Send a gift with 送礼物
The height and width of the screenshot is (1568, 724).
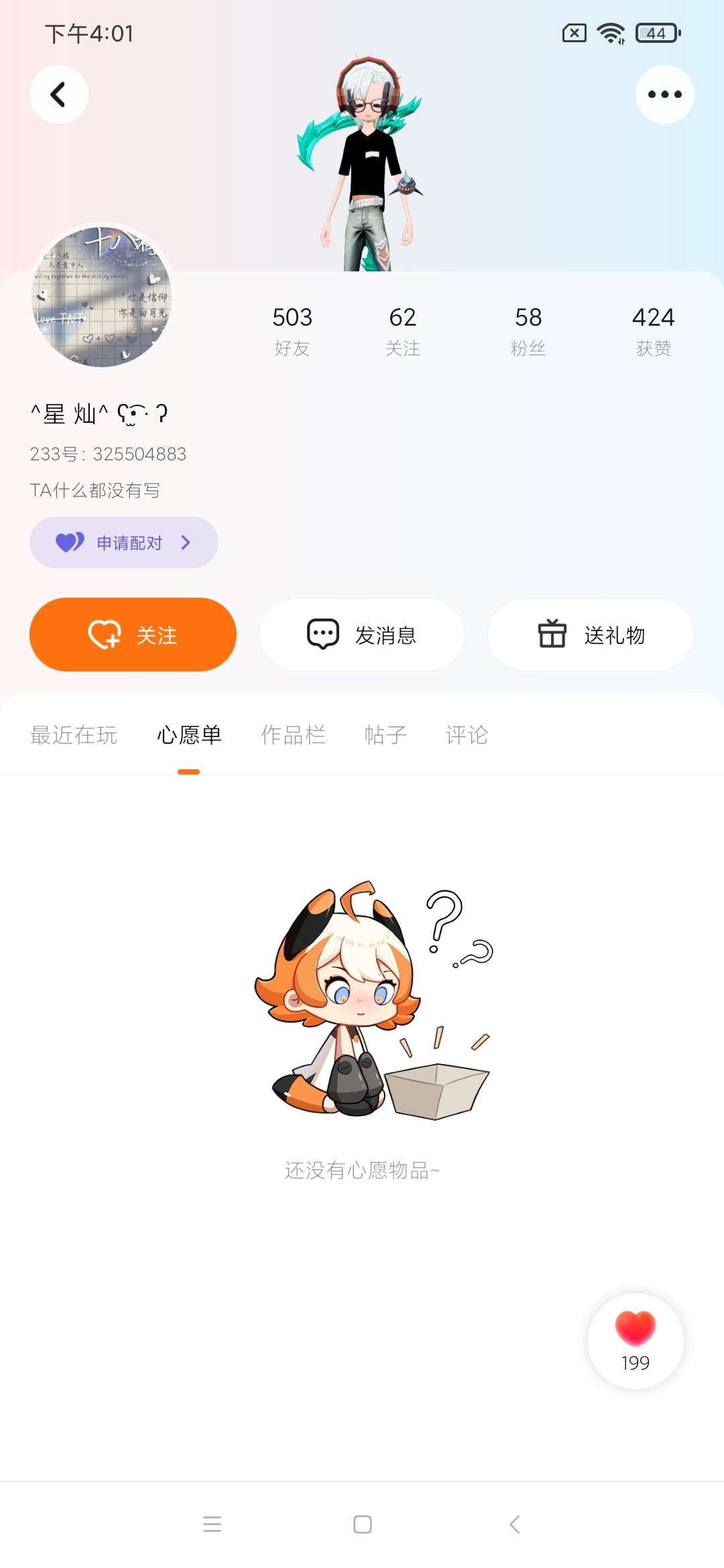(591, 635)
